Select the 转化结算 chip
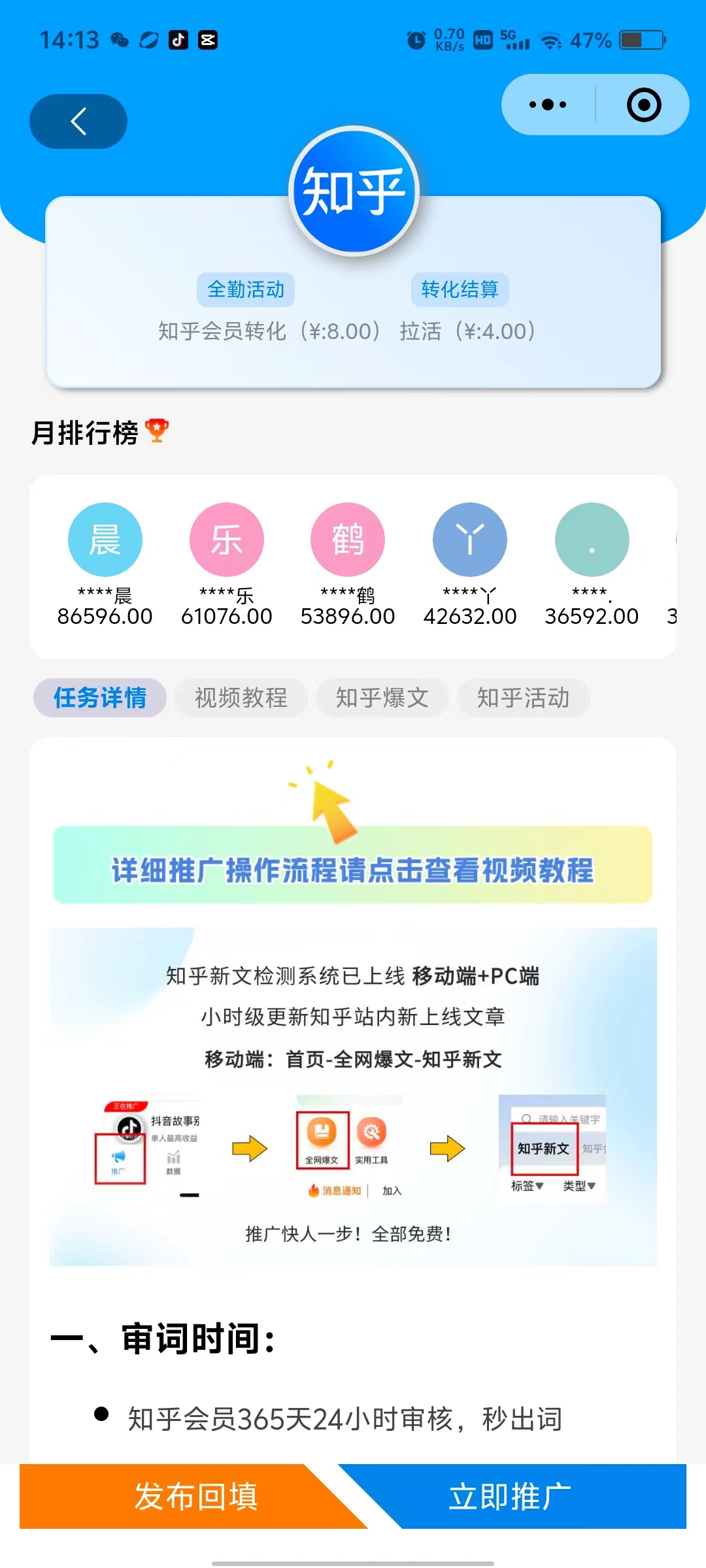Viewport: 706px width, 1568px height. [x=460, y=289]
